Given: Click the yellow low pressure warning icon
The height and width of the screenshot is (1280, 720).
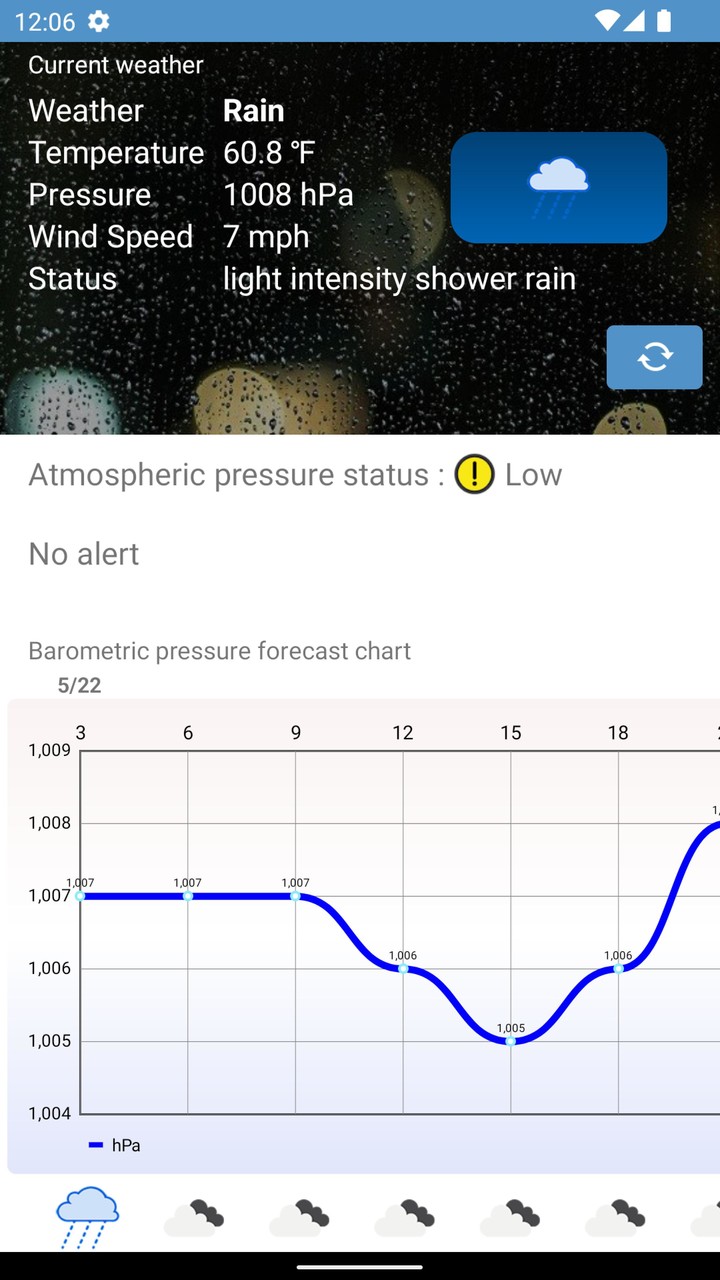Looking at the screenshot, I should tap(475, 474).
